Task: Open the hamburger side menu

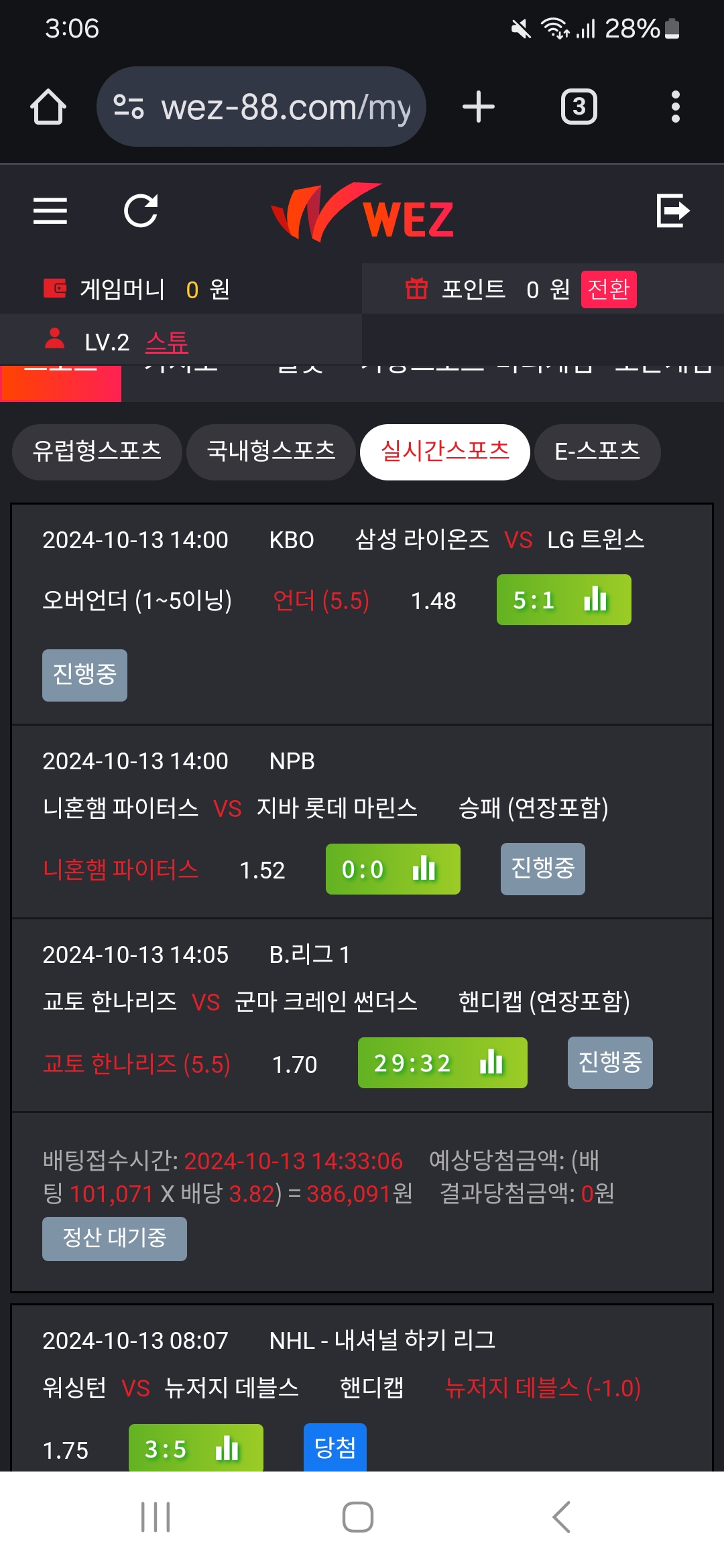Action: pyautogui.click(x=50, y=211)
